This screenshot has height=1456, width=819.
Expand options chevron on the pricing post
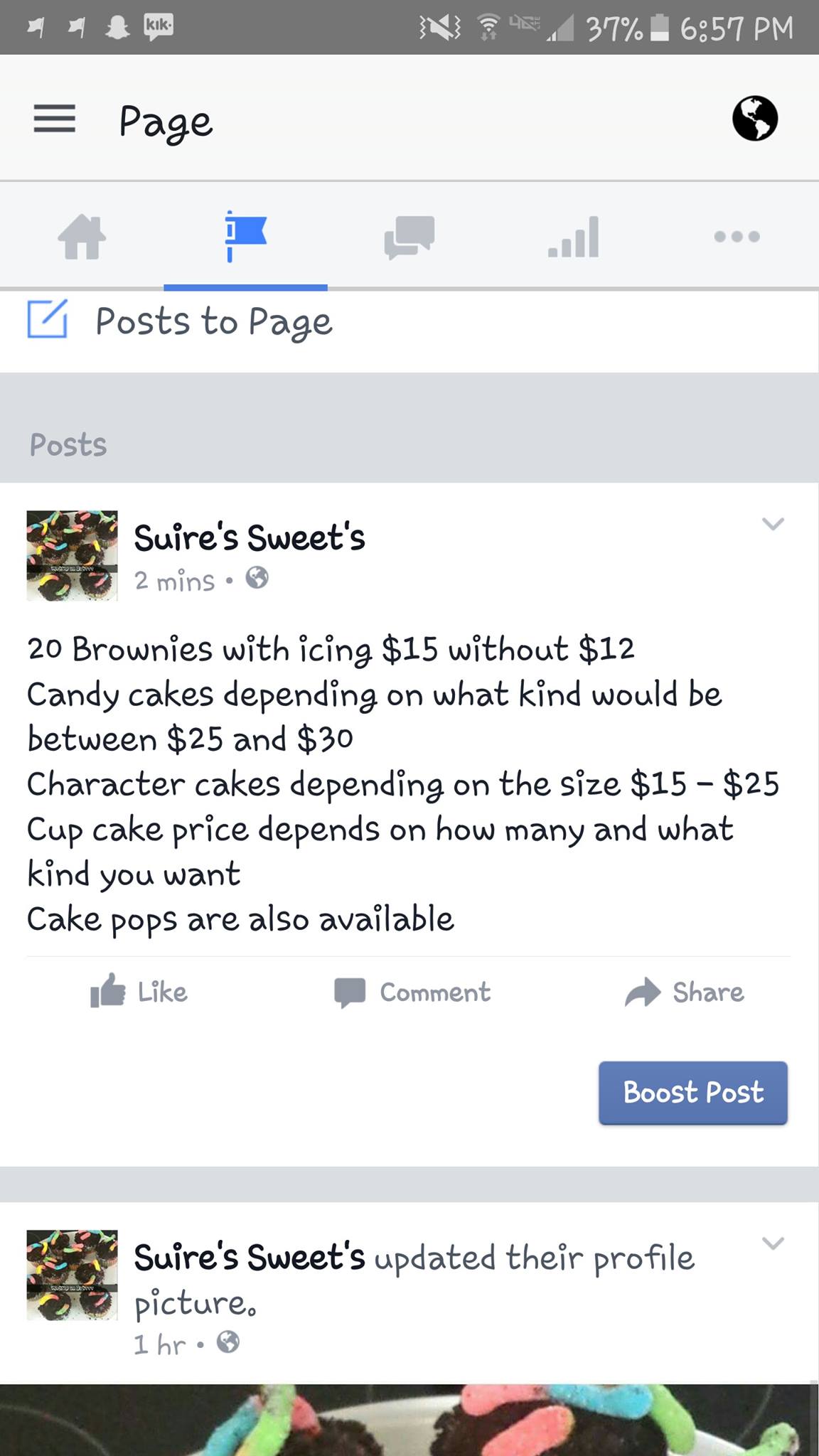point(773,525)
